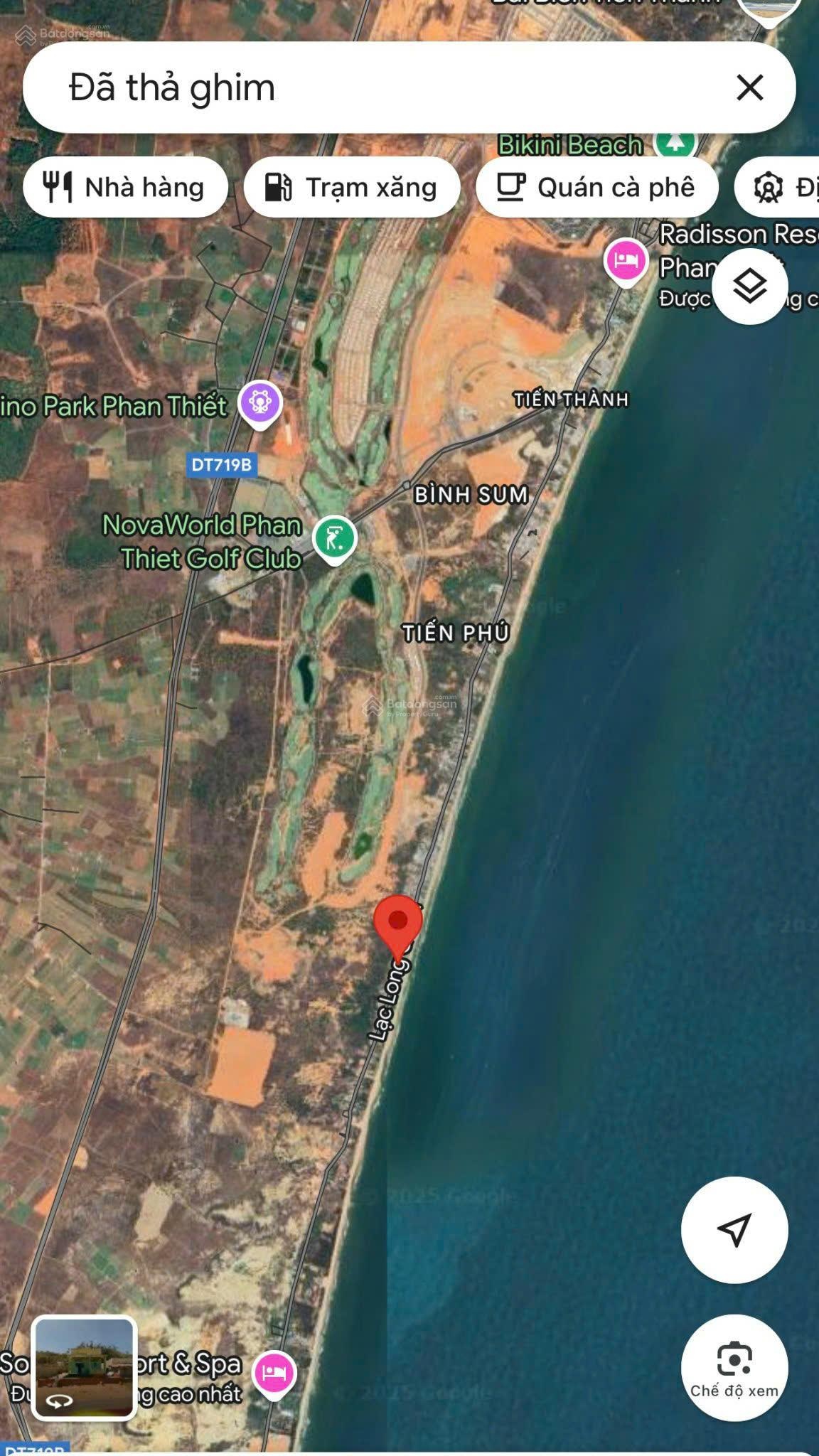819x1456 pixels.
Task: Open the Street View thumbnail
Action: 84,1368
